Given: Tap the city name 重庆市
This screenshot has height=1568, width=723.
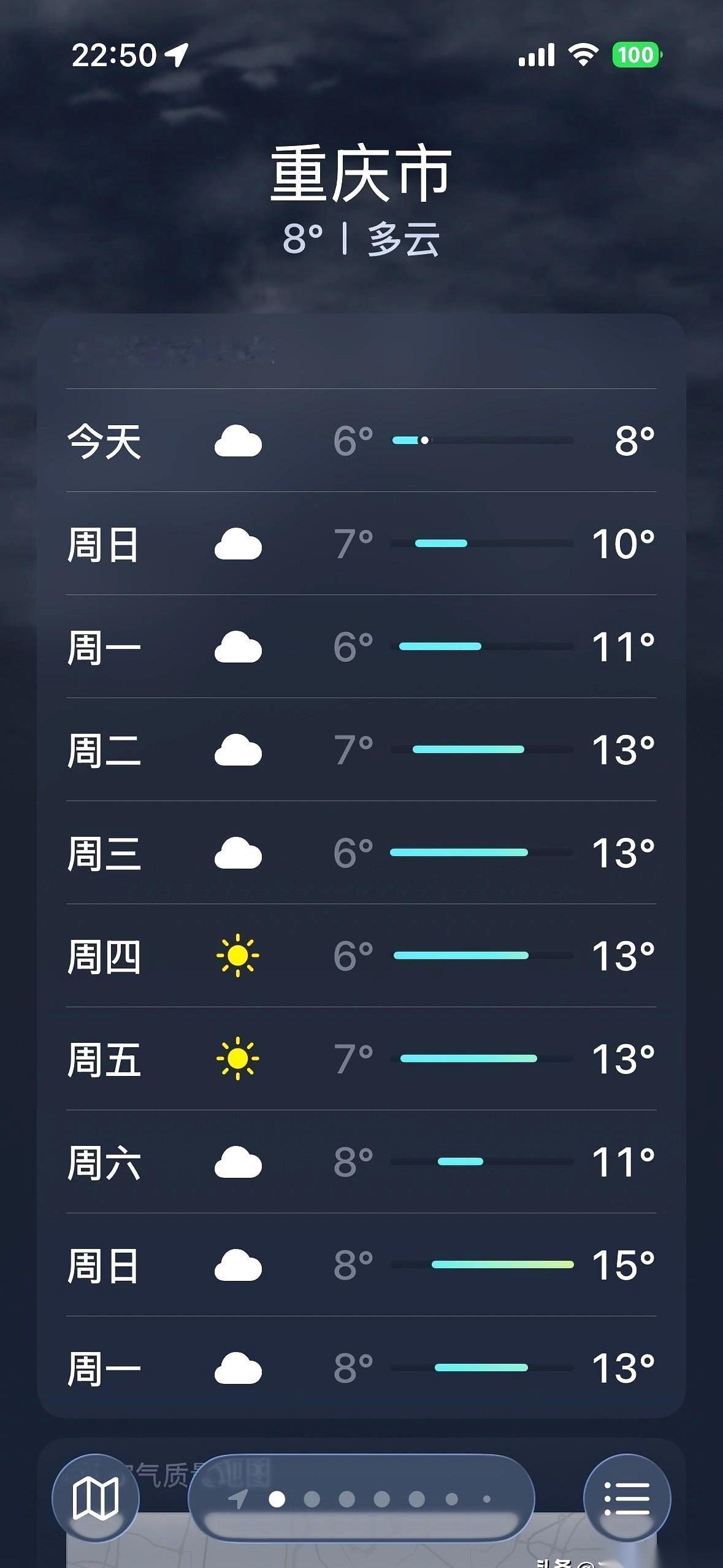Looking at the screenshot, I should (361, 174).
